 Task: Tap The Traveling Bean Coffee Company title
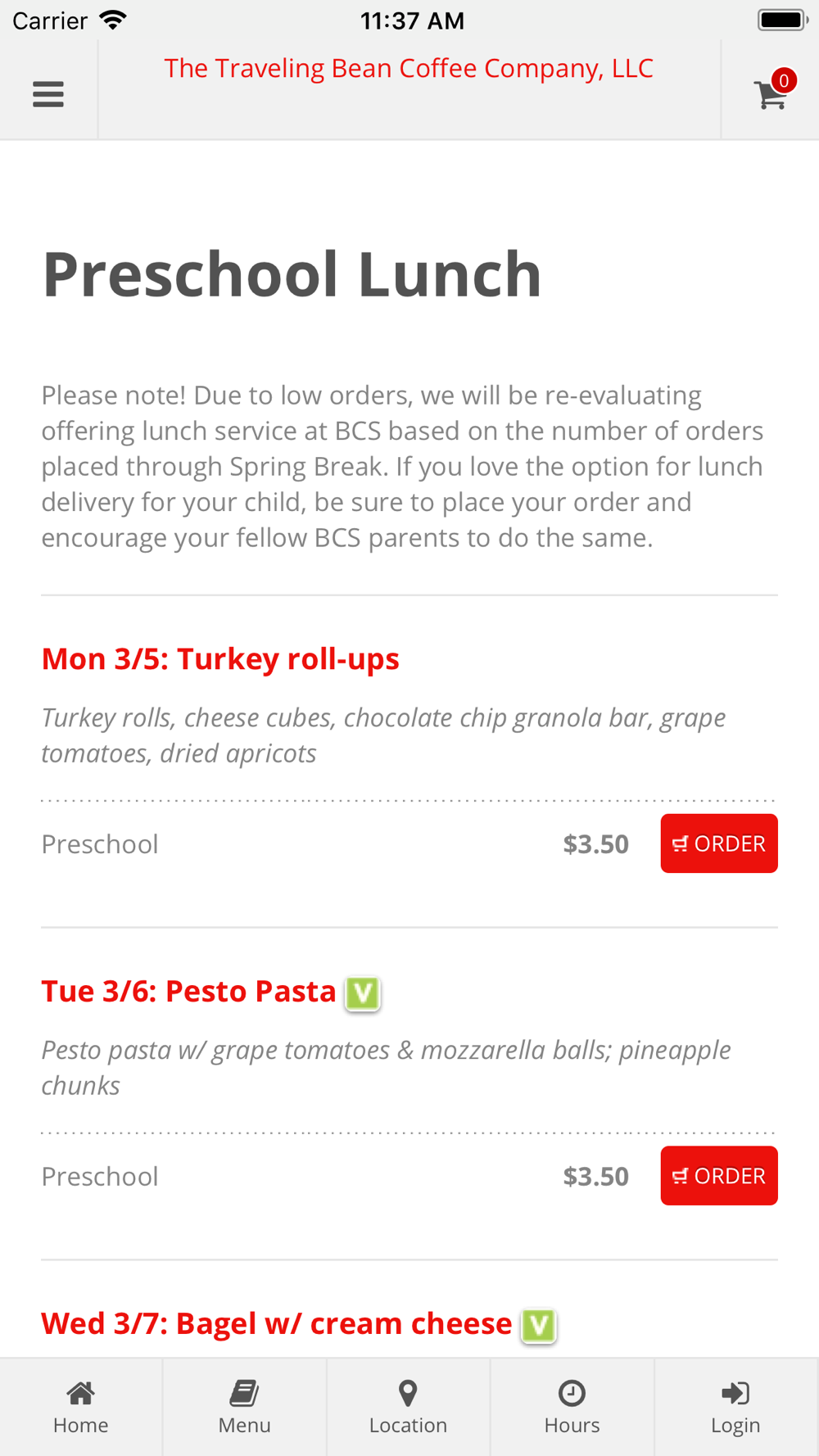pos(409,69)
